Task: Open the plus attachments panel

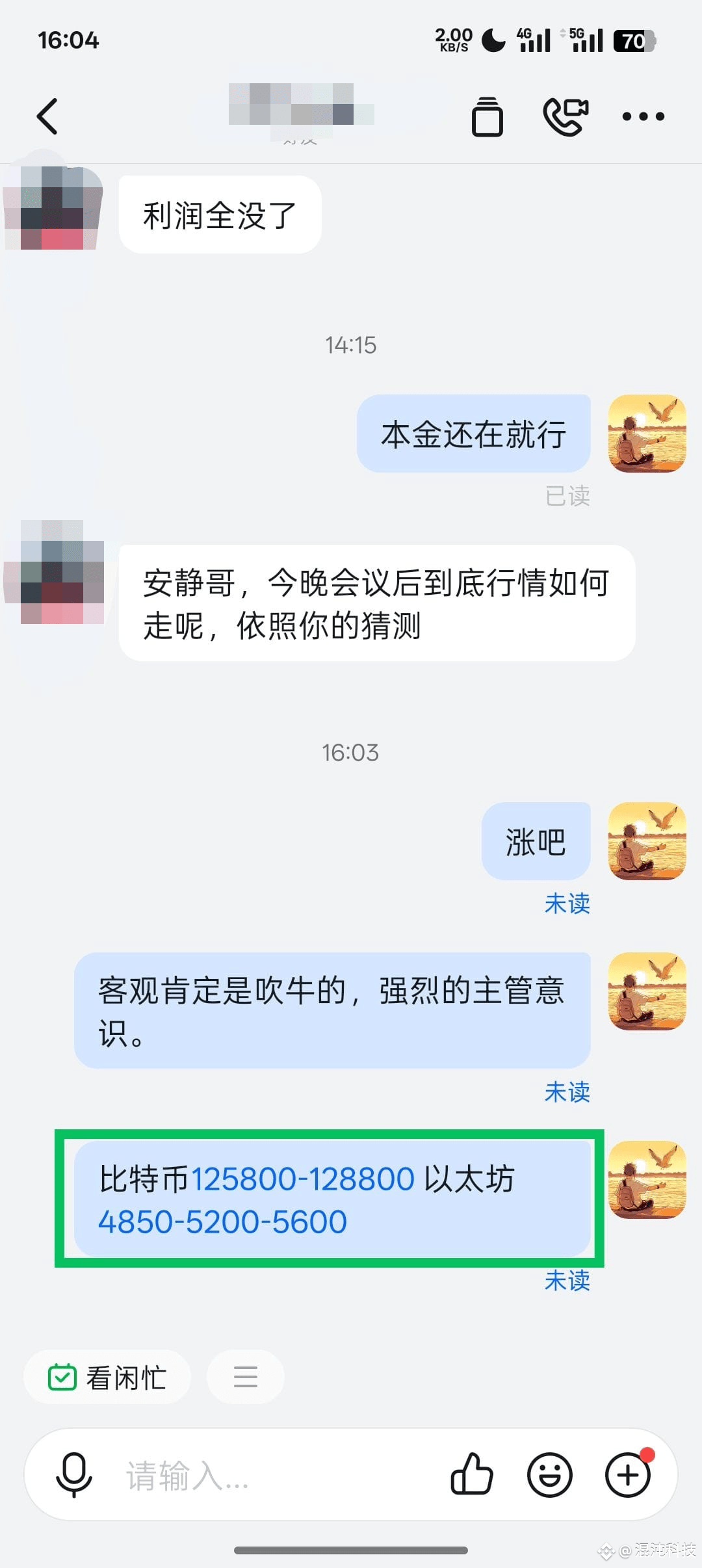Action: pos(627,1474)
